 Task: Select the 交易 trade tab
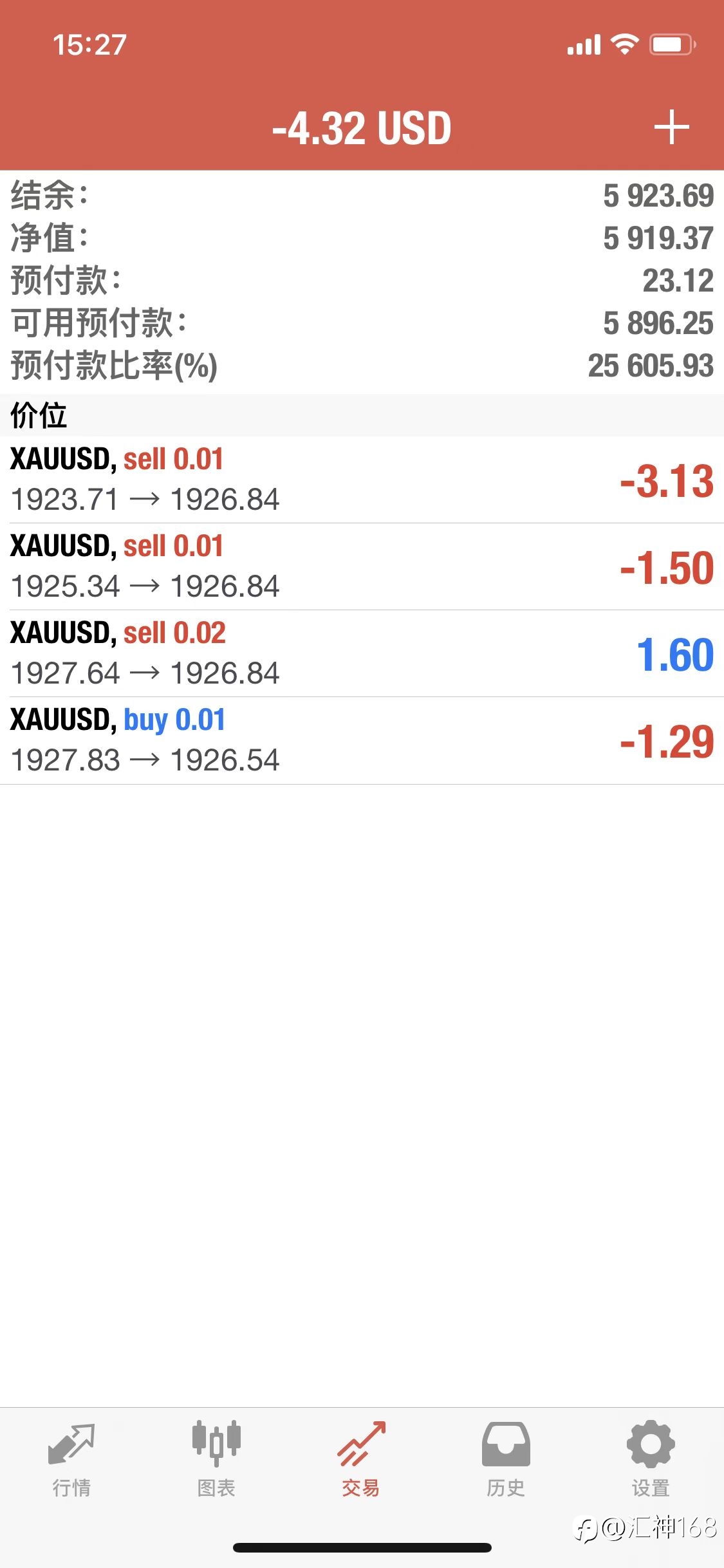click(361, 1459)
